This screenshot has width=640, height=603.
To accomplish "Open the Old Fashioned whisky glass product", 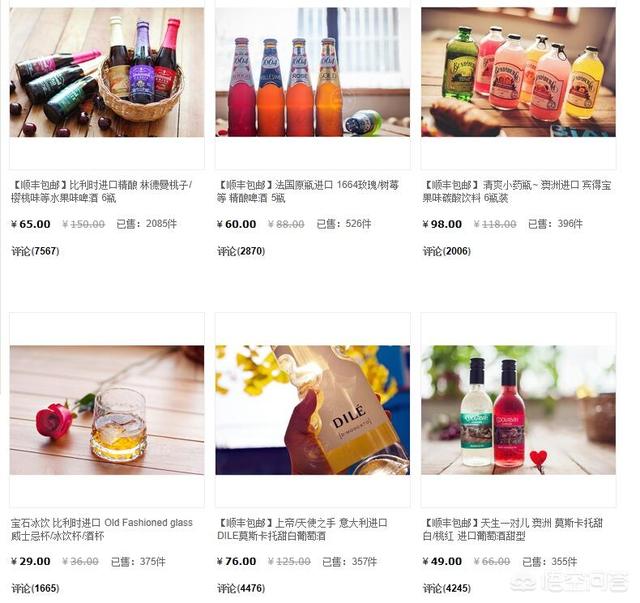I will click(106, 410).
